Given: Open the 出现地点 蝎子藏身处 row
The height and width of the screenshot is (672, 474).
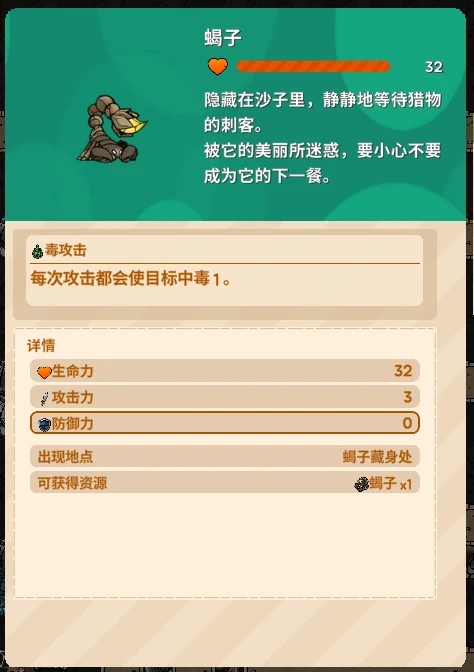Looking at the screenshot, I should [225, 456].
